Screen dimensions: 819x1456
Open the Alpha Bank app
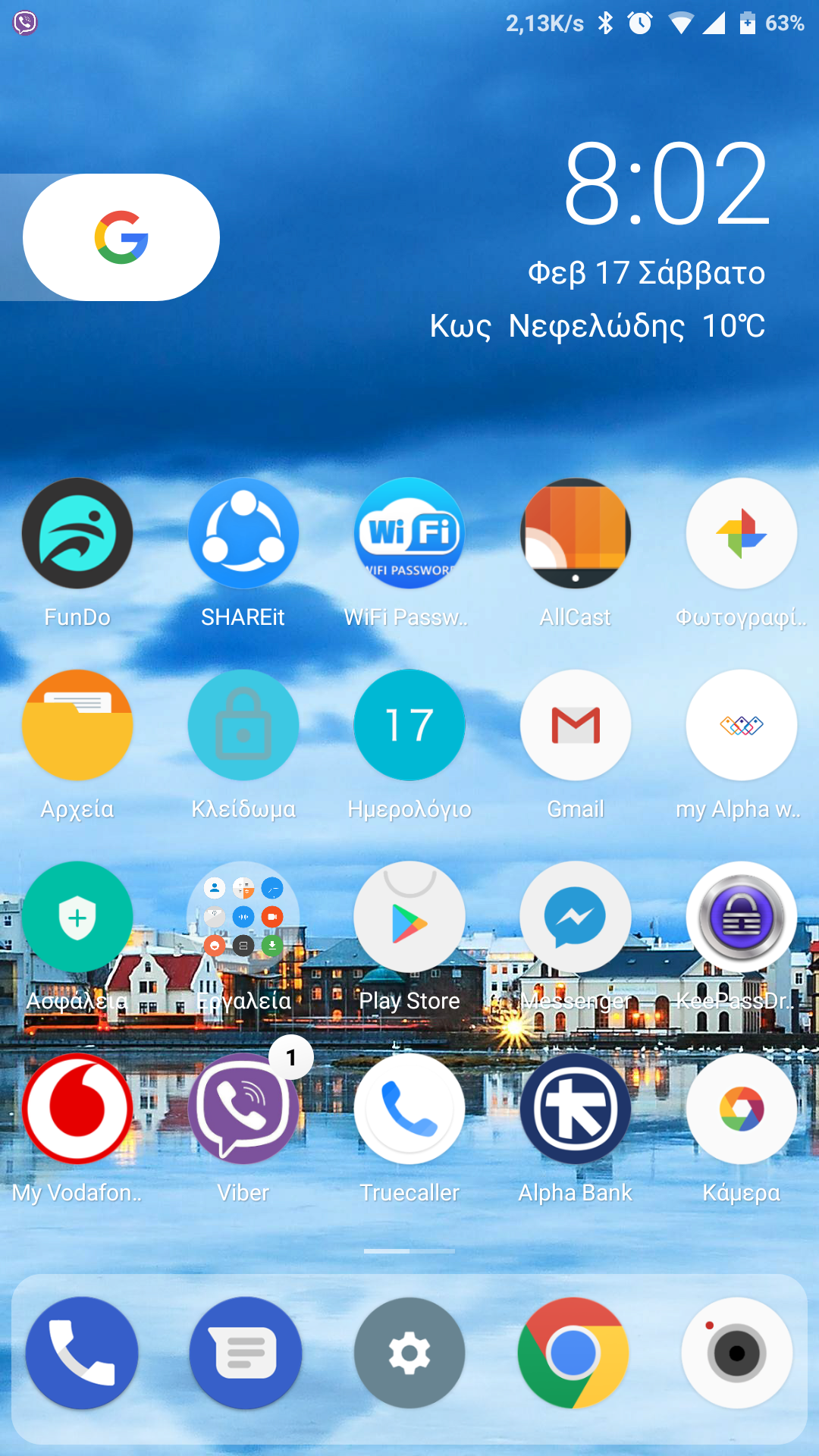click(x=576, y=1109)
